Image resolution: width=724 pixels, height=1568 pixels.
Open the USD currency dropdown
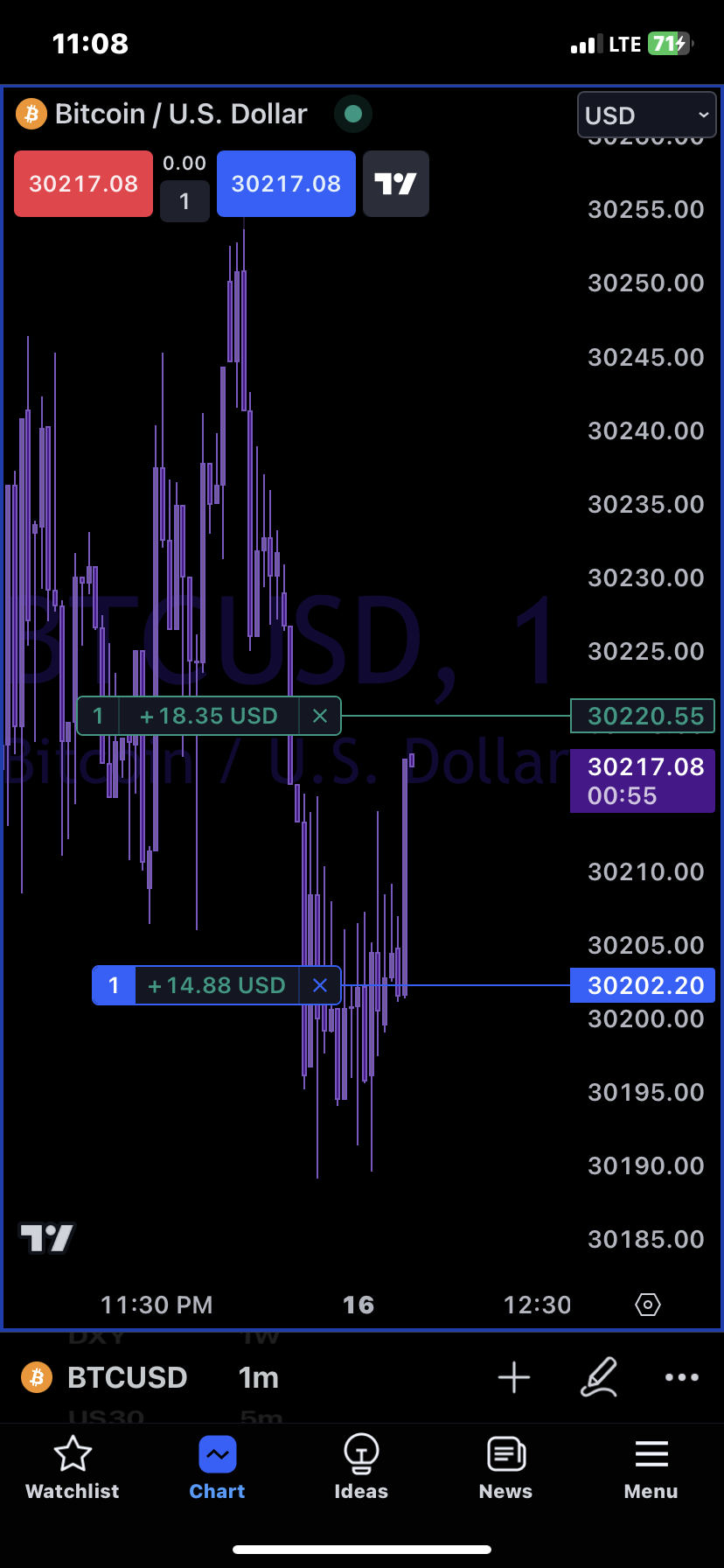point(646,115)
